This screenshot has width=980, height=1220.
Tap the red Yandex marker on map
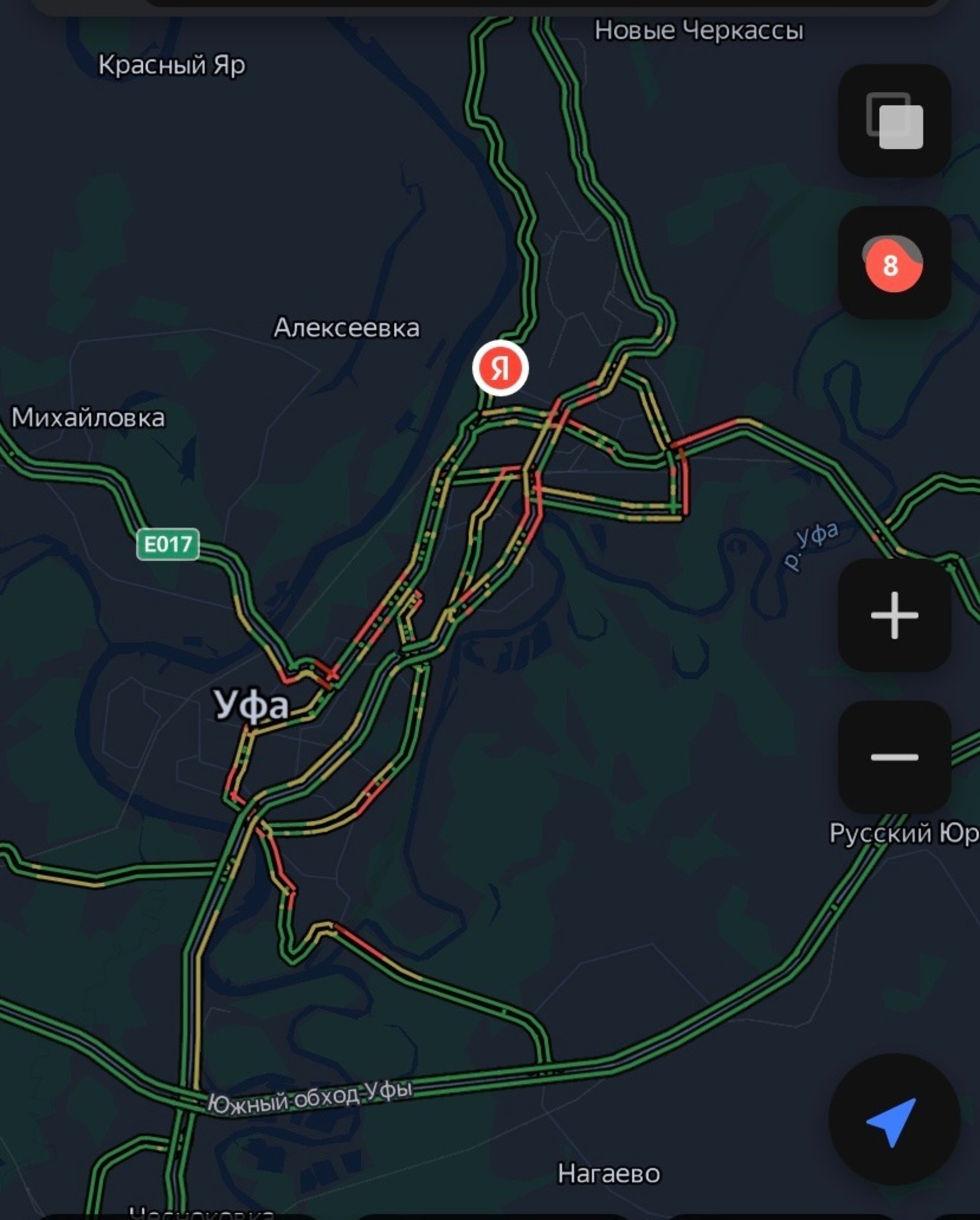coord(500,368)
